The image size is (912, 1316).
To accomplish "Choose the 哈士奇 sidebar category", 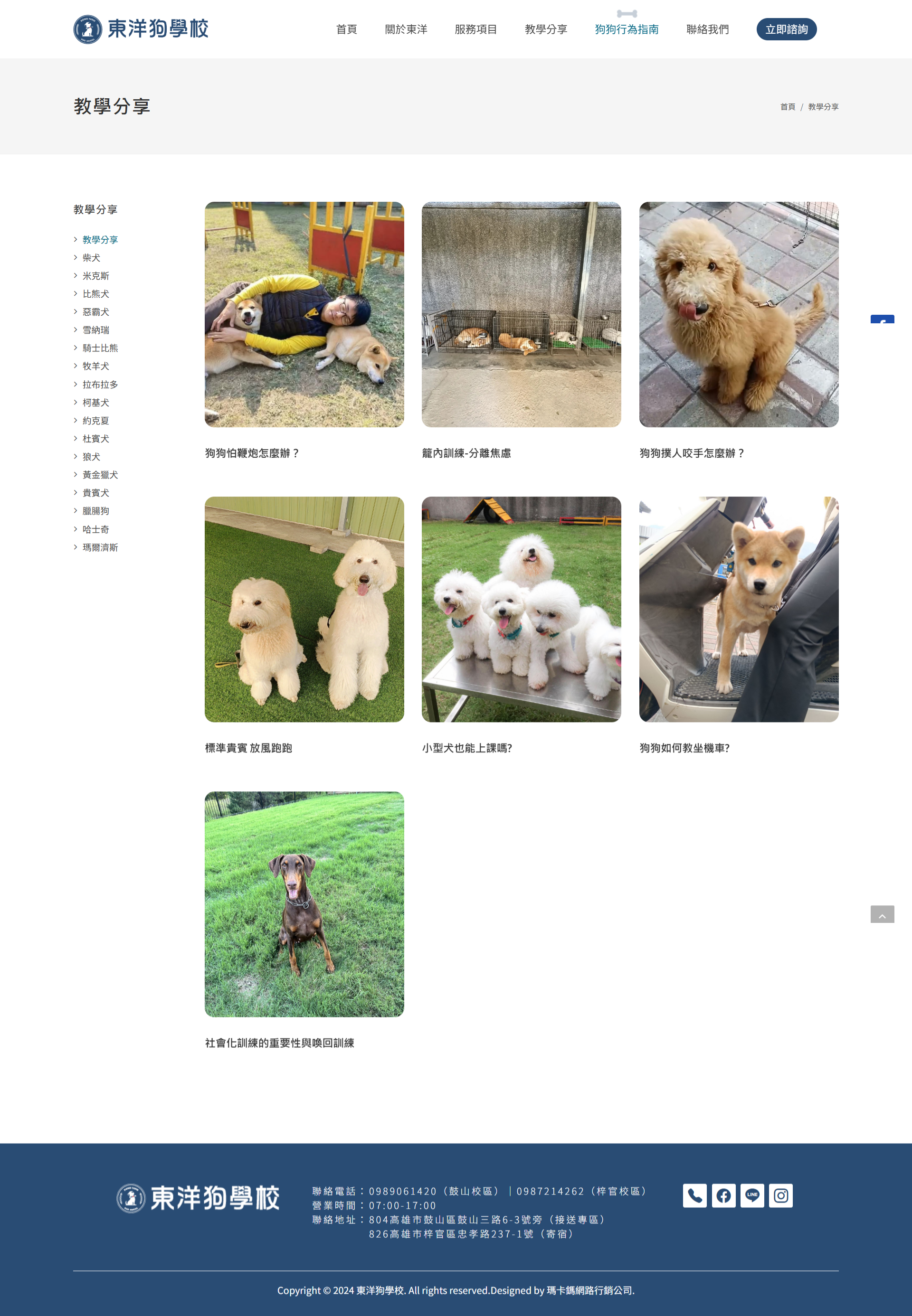I will 95,529.
